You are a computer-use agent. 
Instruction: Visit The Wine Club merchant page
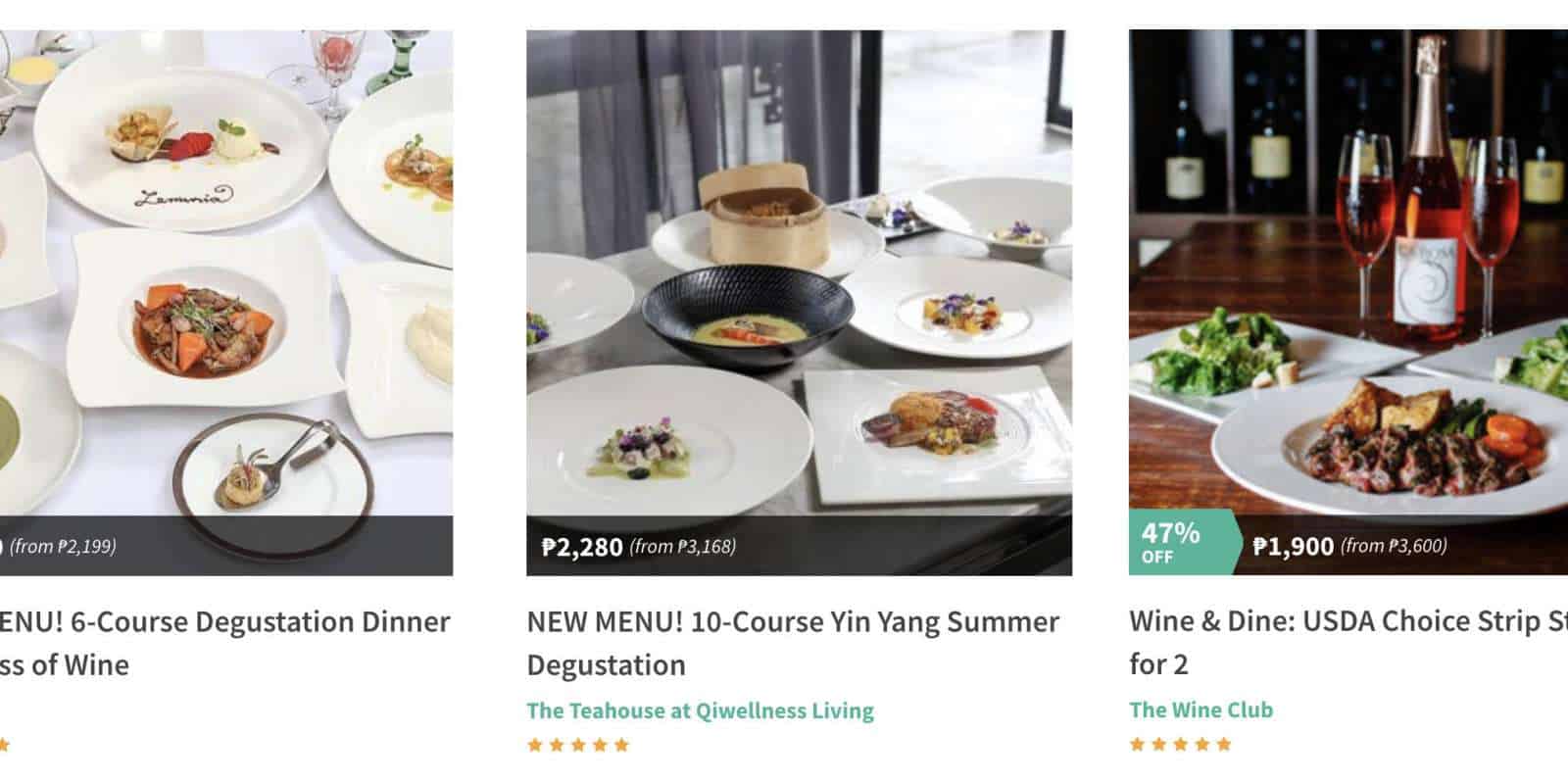(1200, 710)
